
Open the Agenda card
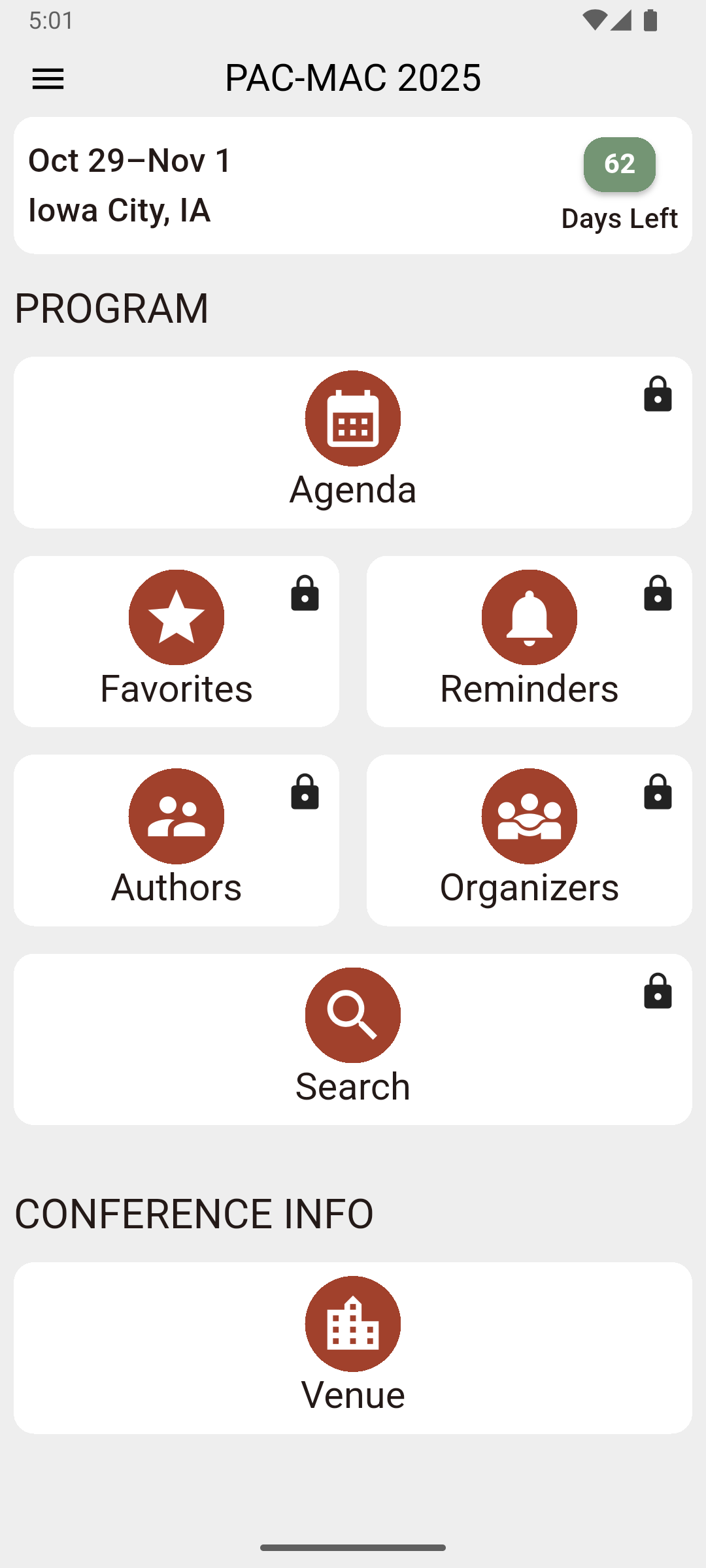353,442
